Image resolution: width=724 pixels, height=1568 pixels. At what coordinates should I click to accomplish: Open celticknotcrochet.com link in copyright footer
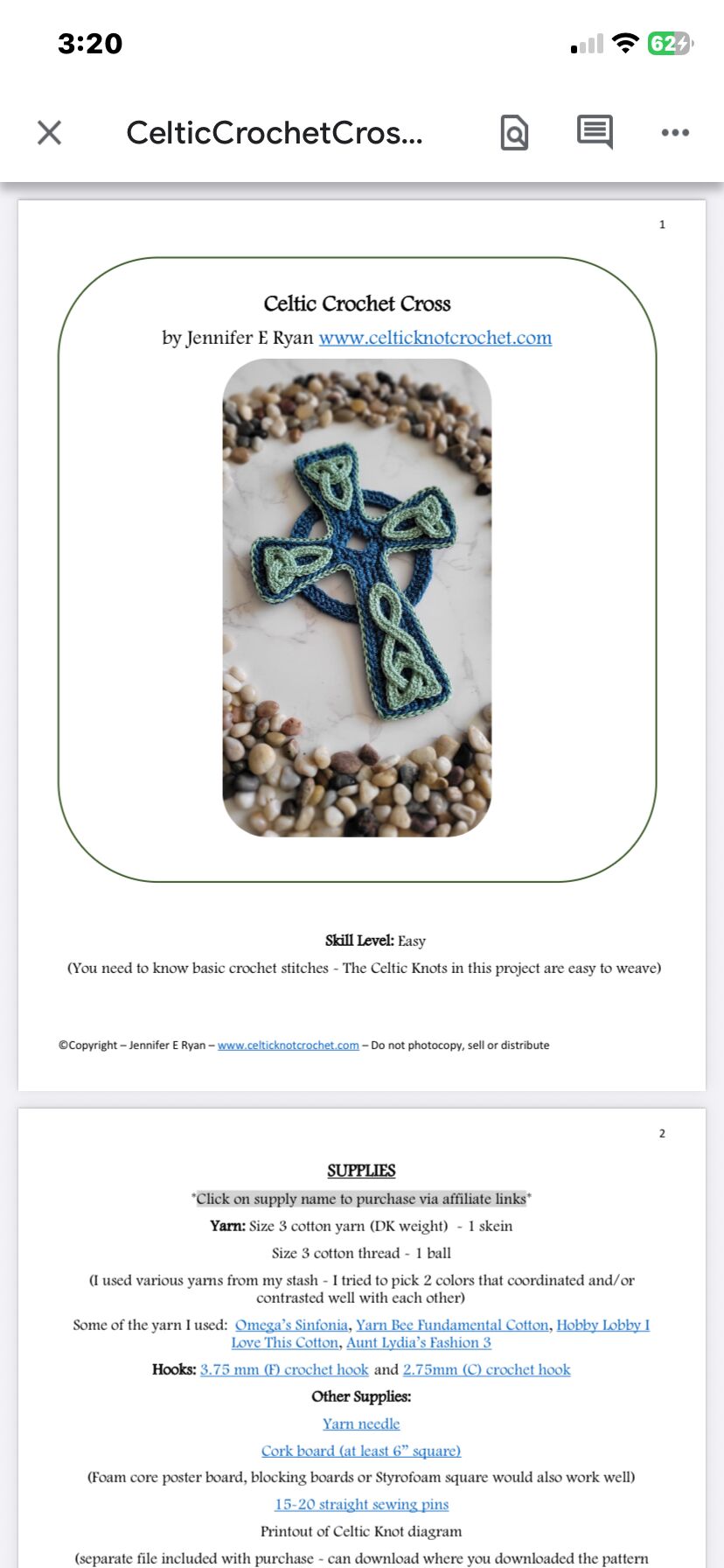288,1045
